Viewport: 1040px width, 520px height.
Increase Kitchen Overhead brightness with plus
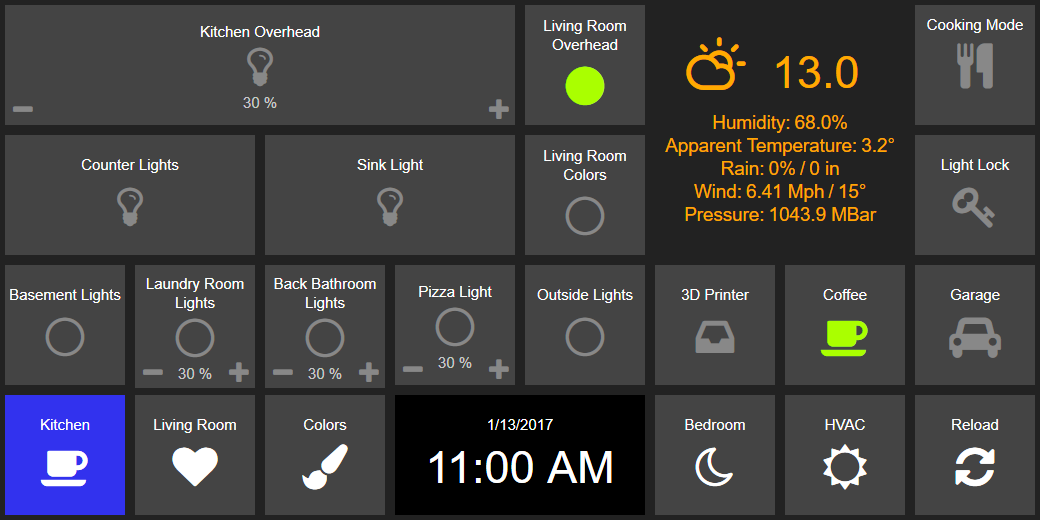click(x=498, y=110)
